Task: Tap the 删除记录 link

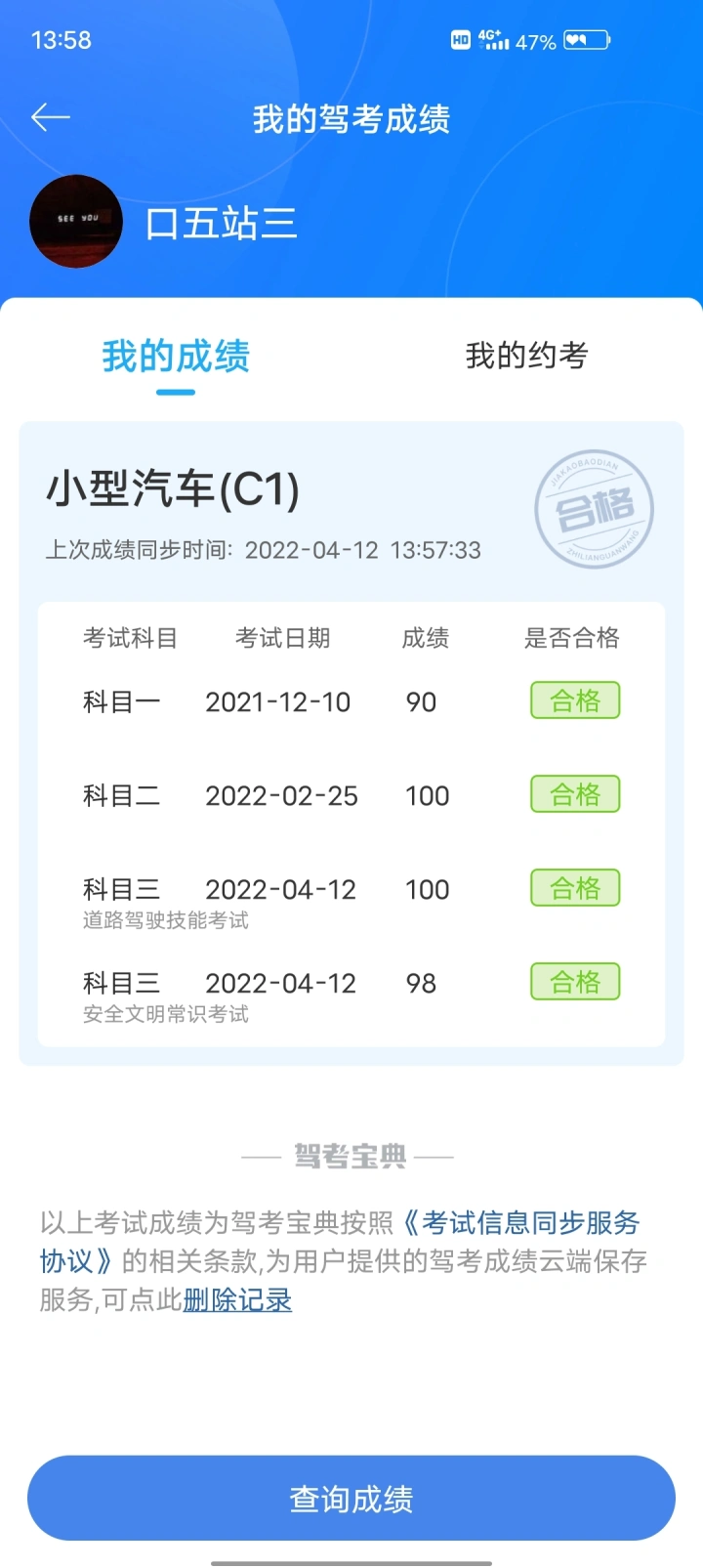Action: pyautogui.click(x=237, y=1300)
